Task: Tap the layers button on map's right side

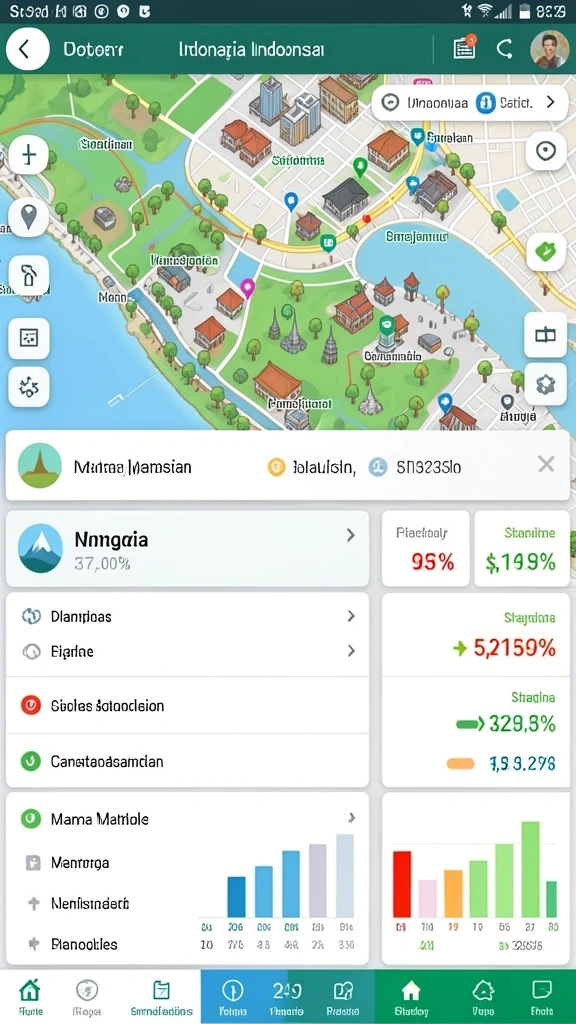Action: (545, 335)
